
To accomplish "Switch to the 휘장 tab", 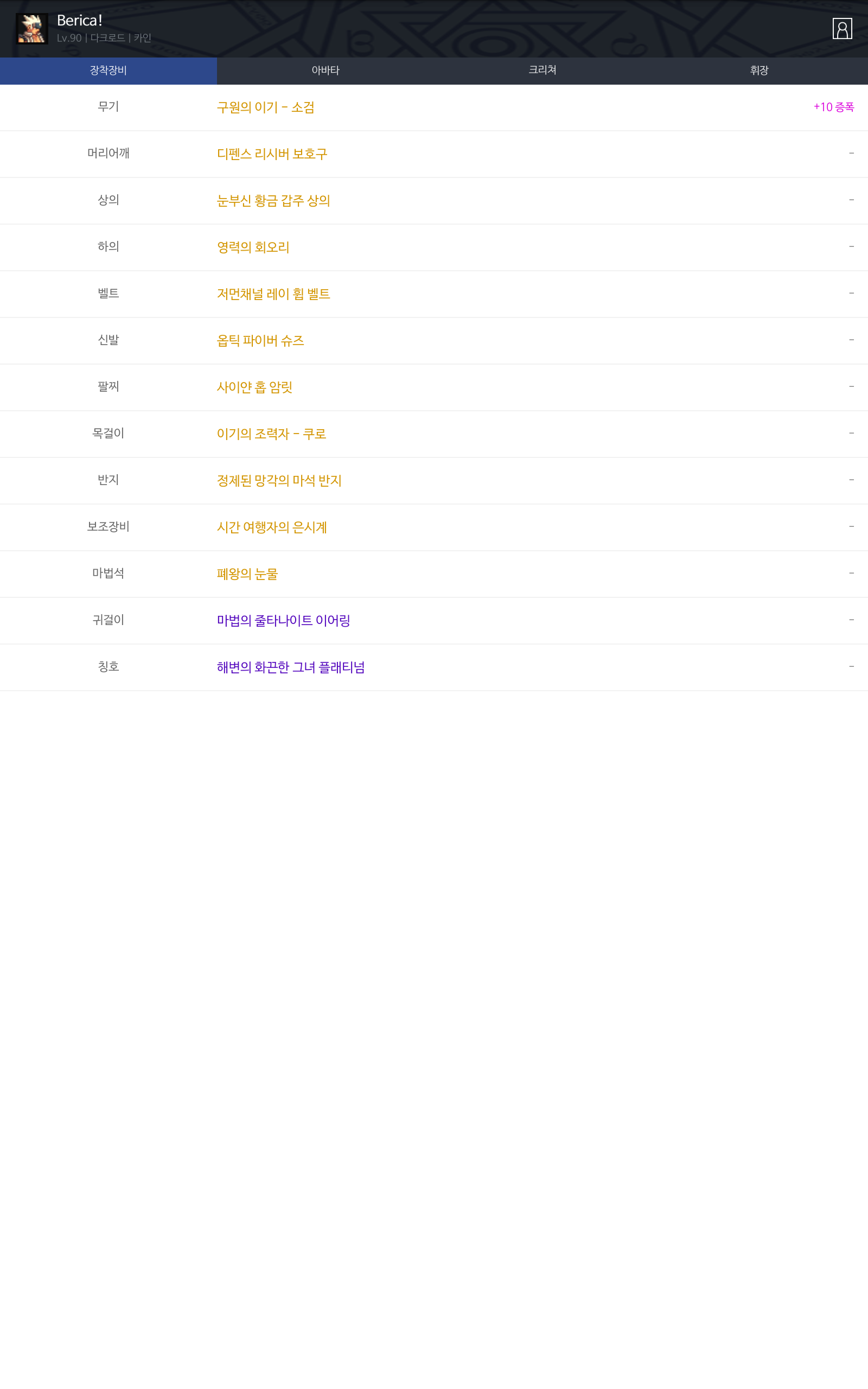I will 759,71.
